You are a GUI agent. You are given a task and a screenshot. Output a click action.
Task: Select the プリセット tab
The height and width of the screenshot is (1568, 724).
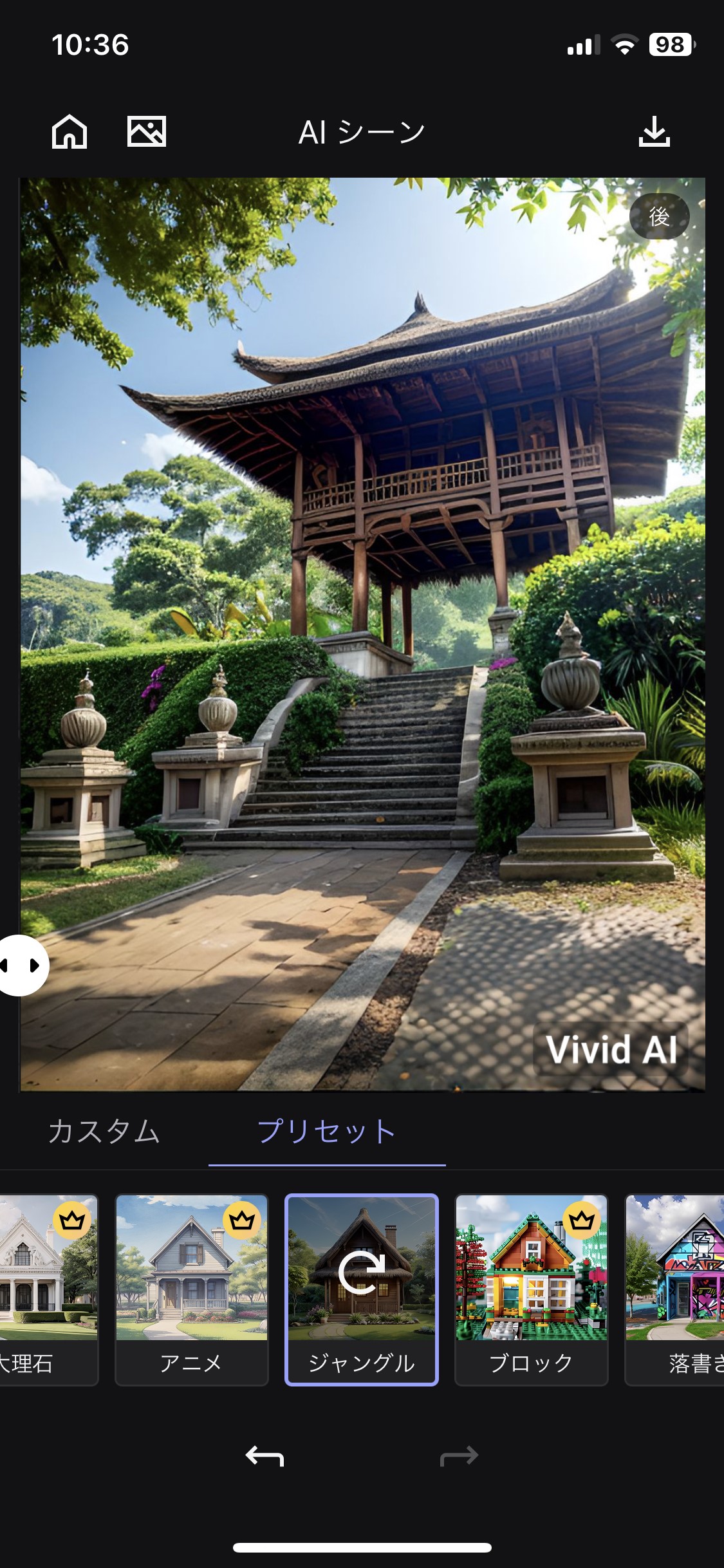(x=327, y=1131)
